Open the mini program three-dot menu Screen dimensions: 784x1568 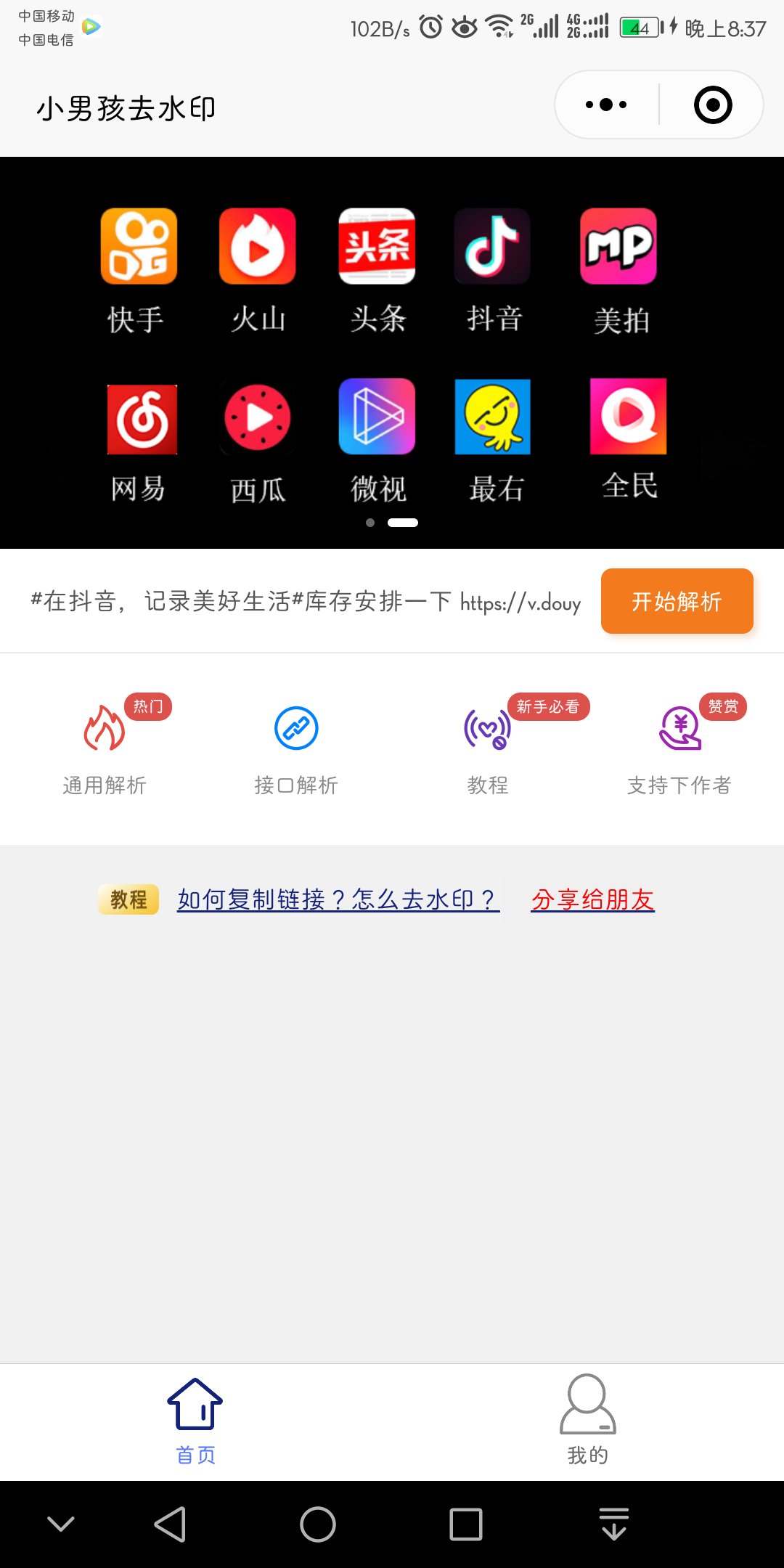[x=606, y=105]
